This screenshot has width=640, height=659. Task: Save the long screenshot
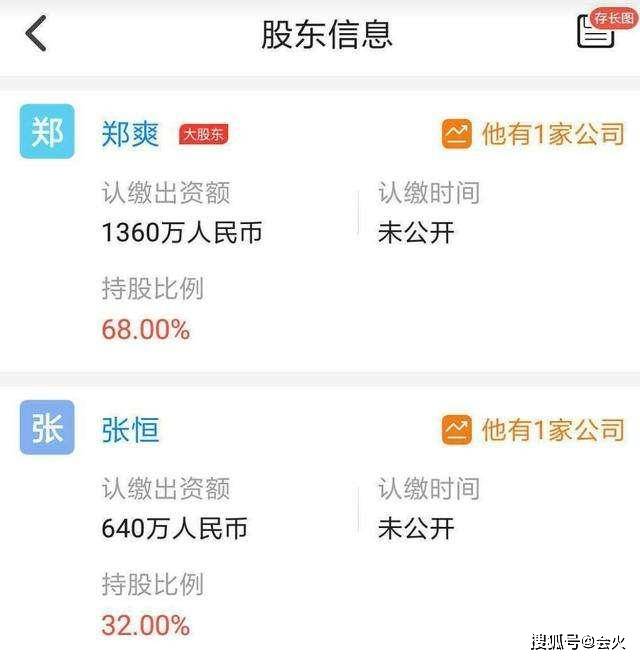point(598,30)
